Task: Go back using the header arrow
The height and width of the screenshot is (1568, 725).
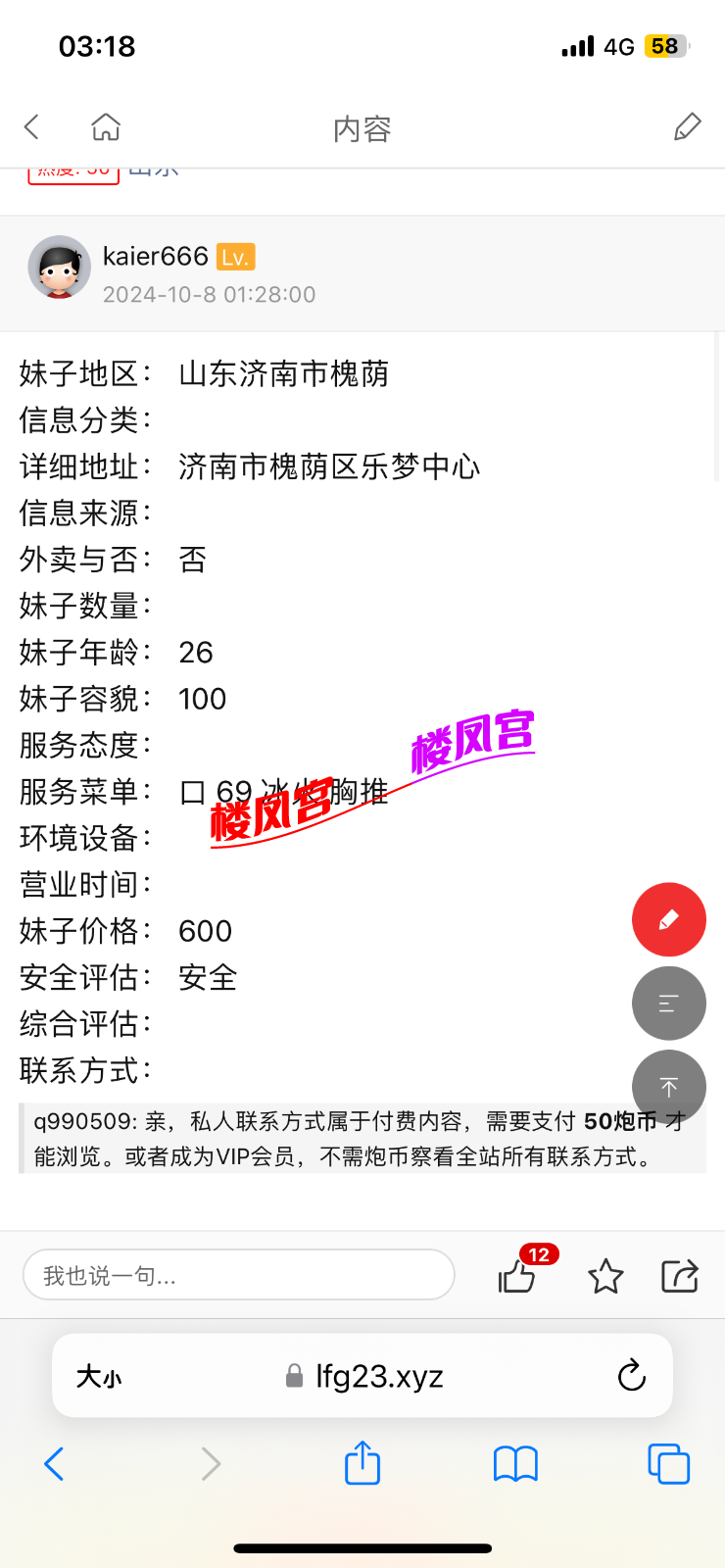Action: 32,126
